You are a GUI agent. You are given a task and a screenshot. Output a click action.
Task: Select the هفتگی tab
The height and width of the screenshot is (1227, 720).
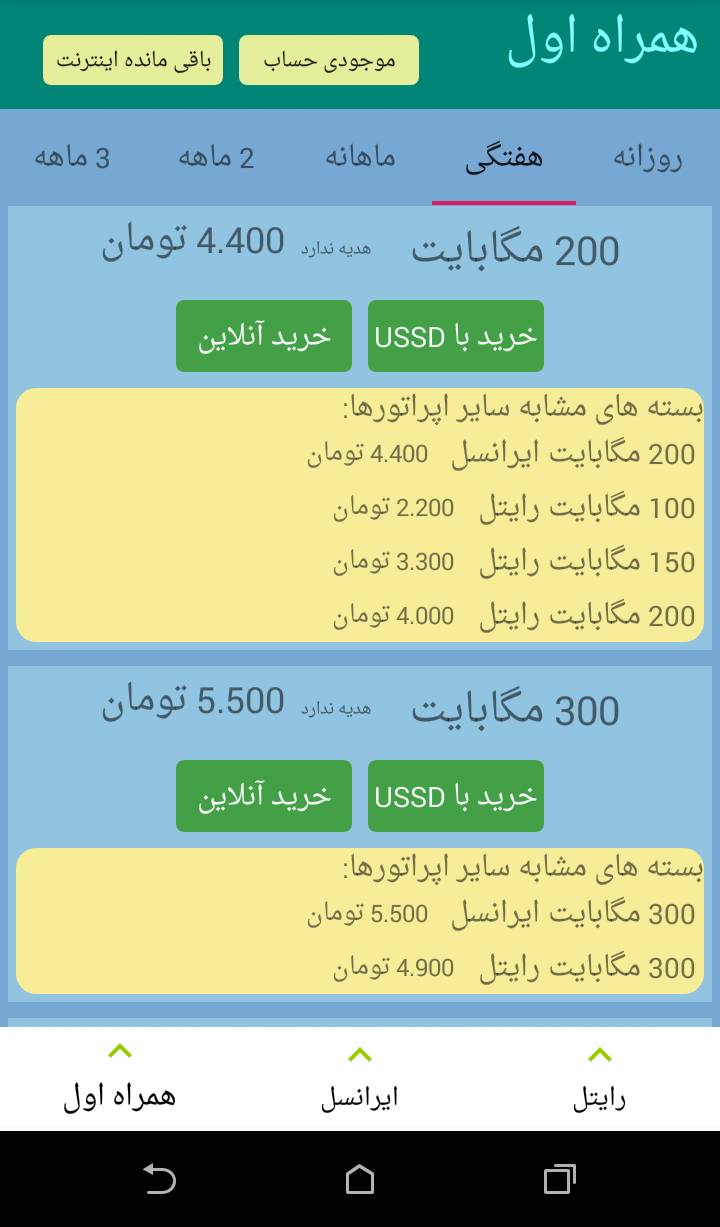pyautogui.click(x=503, y=157)
